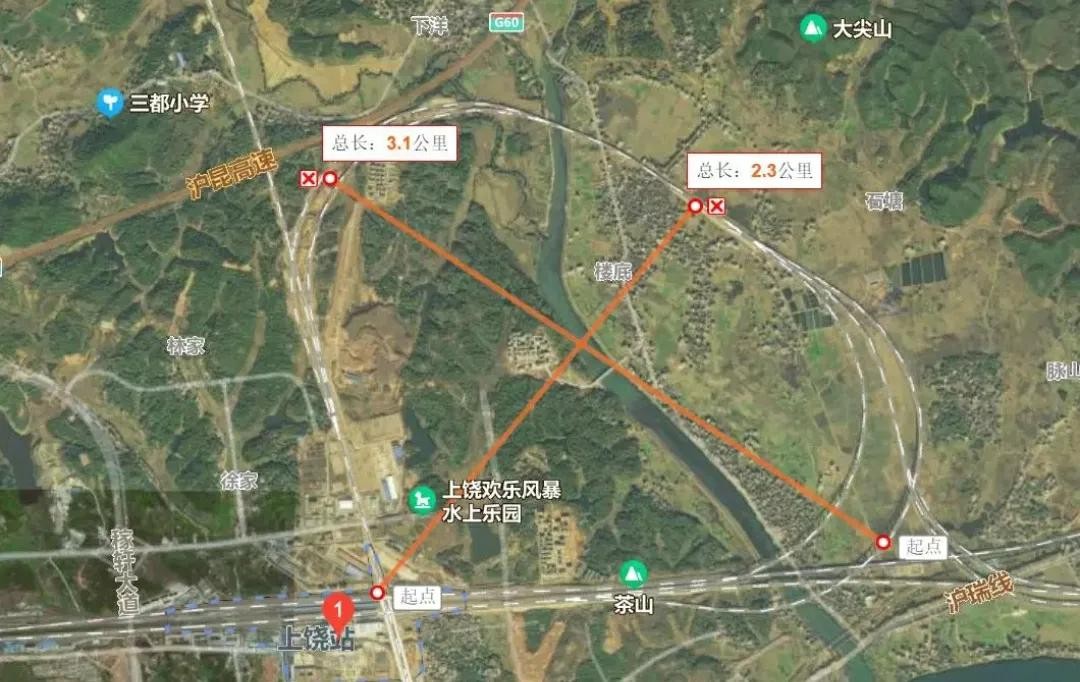Remove the 2.3公里 distance measurement

(716, 206)
